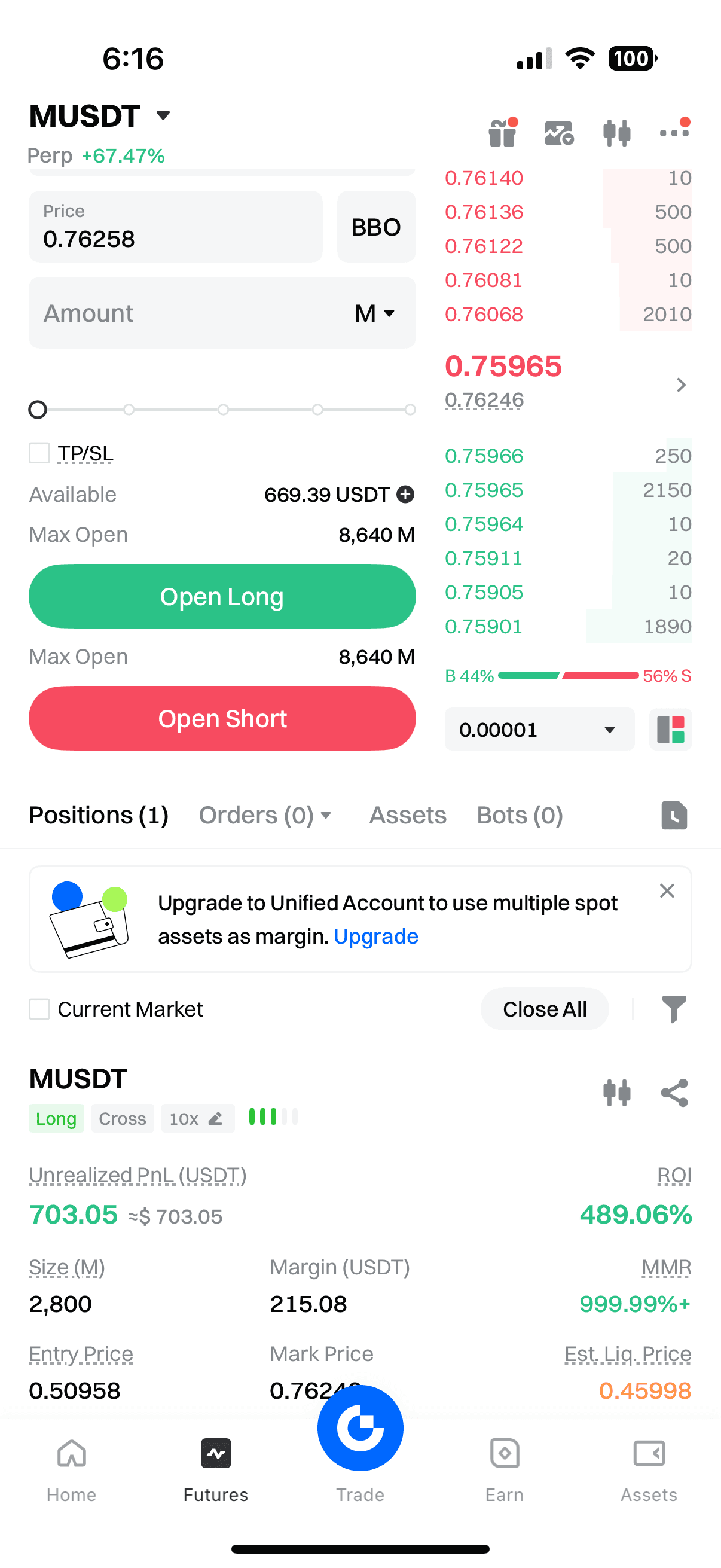Follow the Upgrade link in the banner

376,936
